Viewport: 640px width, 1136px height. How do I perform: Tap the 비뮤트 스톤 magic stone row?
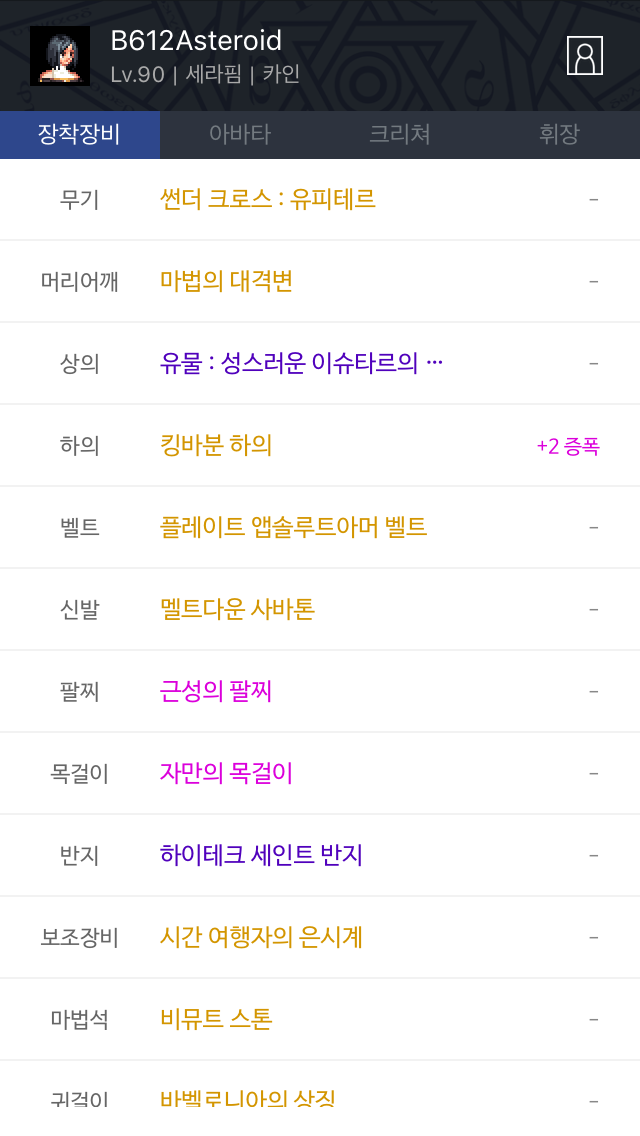320,1019
